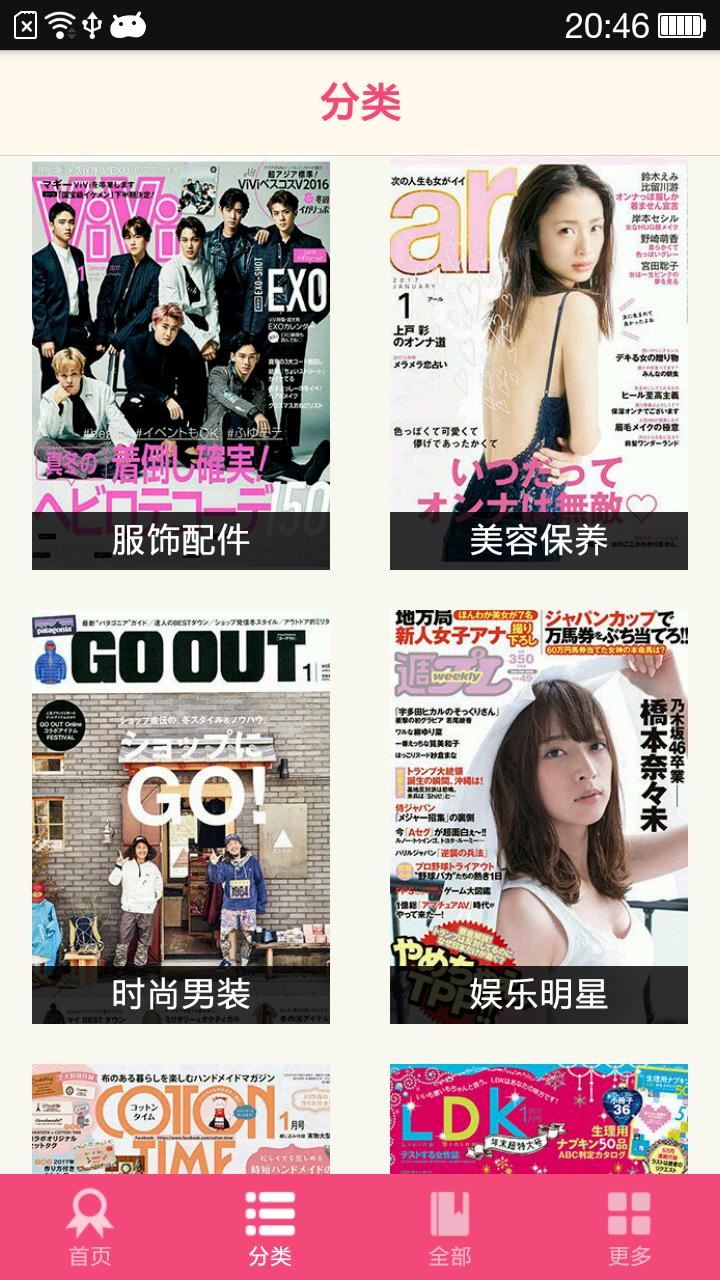Tap the 分类 tab in bottom bar
This screenshot has height=1280, width=720.
tap(270, 1228)
